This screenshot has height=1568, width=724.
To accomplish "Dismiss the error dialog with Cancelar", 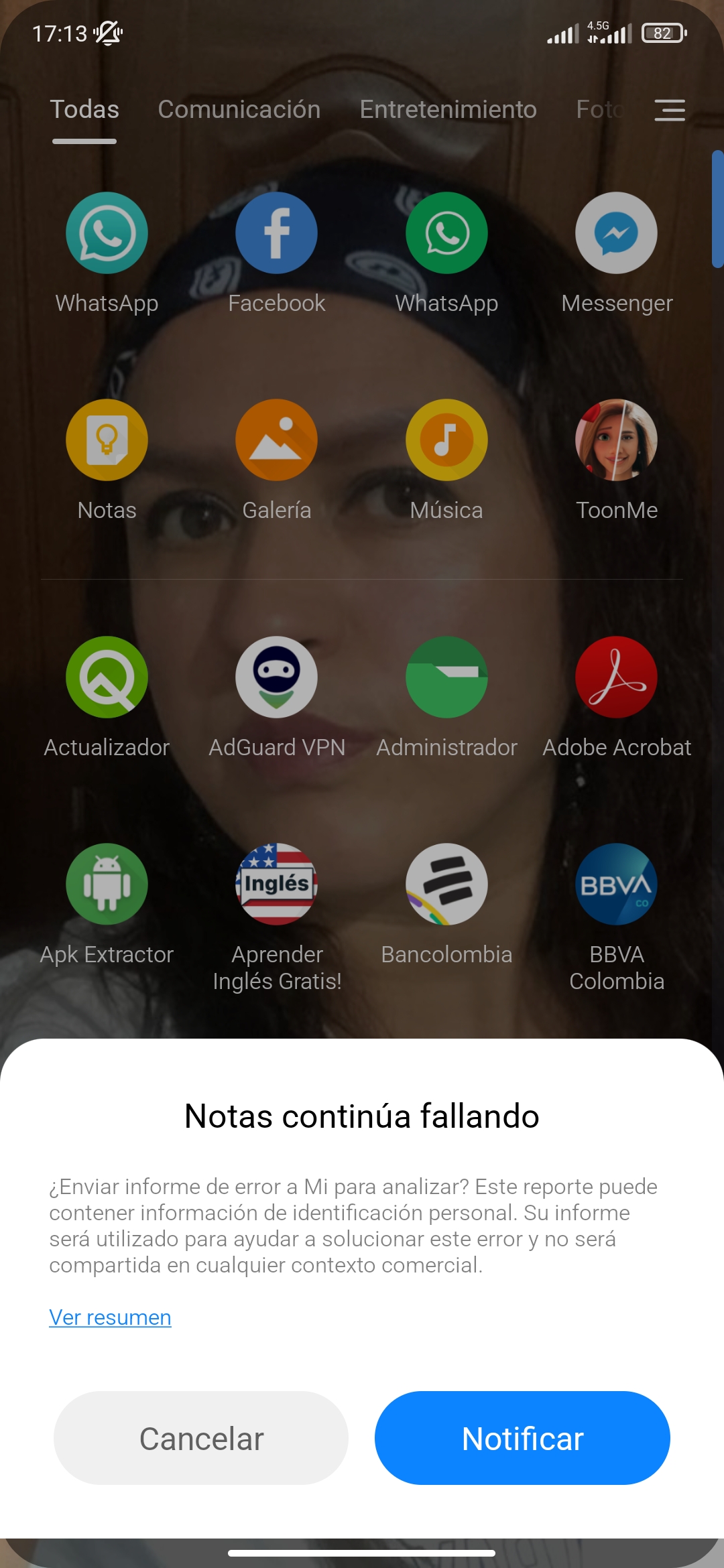I will 201,1438.
